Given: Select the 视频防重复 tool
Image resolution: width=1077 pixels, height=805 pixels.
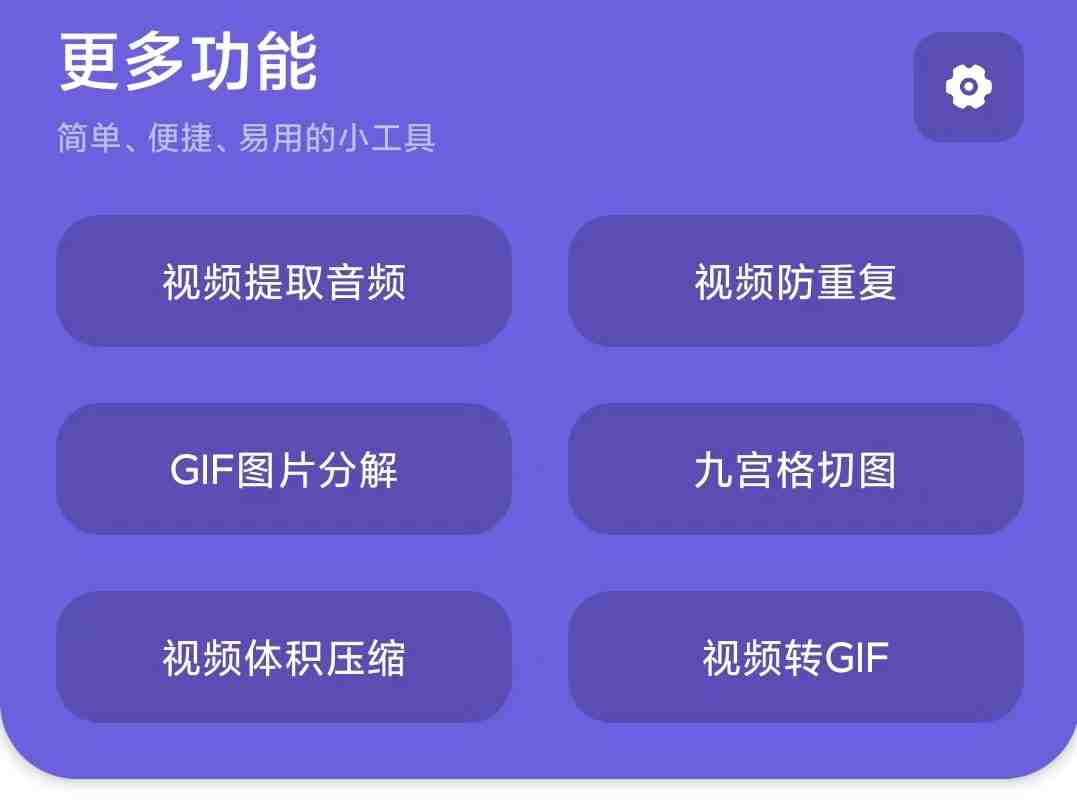Looking at the screenshot, I should point(795,281).
